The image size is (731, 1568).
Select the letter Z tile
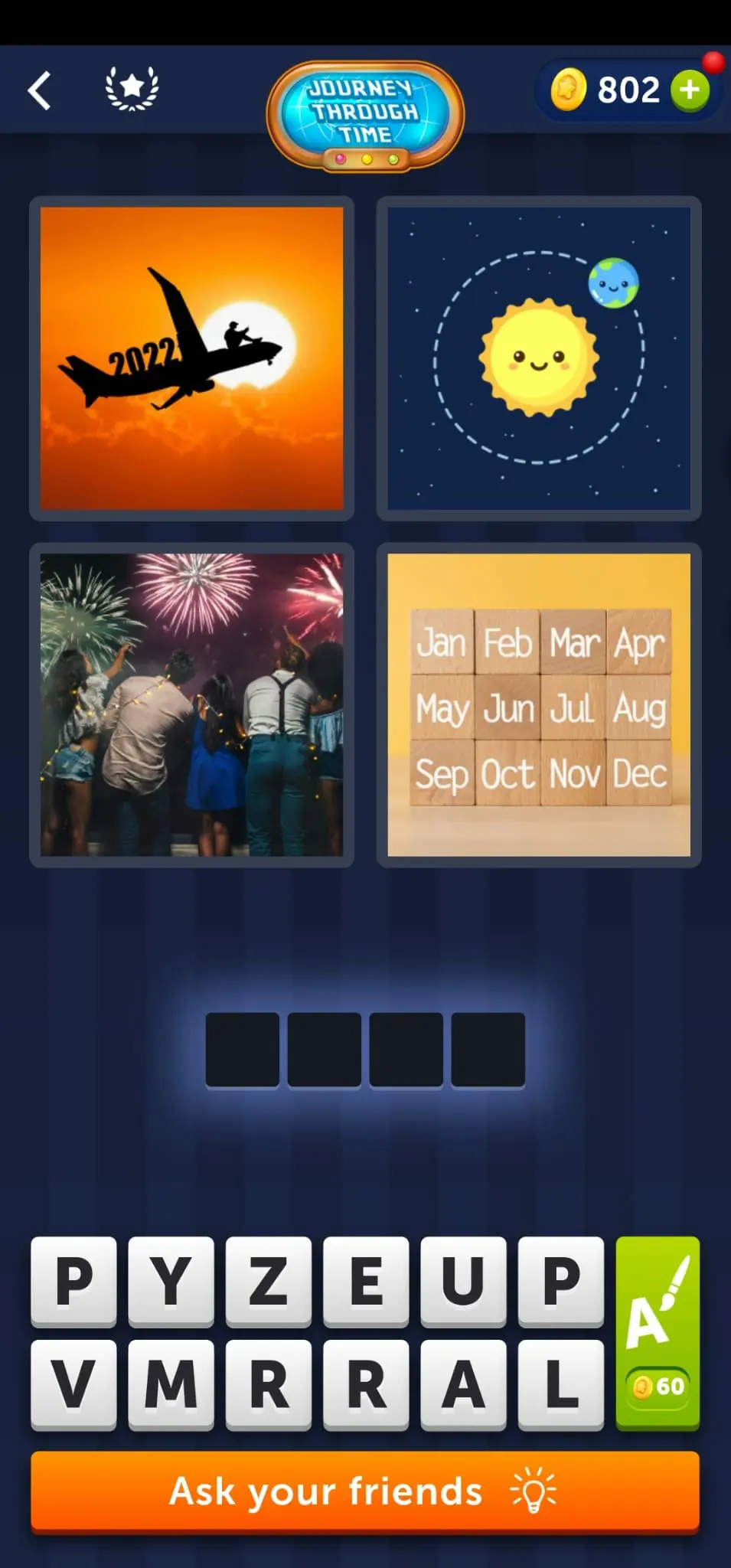point(268,1282)
